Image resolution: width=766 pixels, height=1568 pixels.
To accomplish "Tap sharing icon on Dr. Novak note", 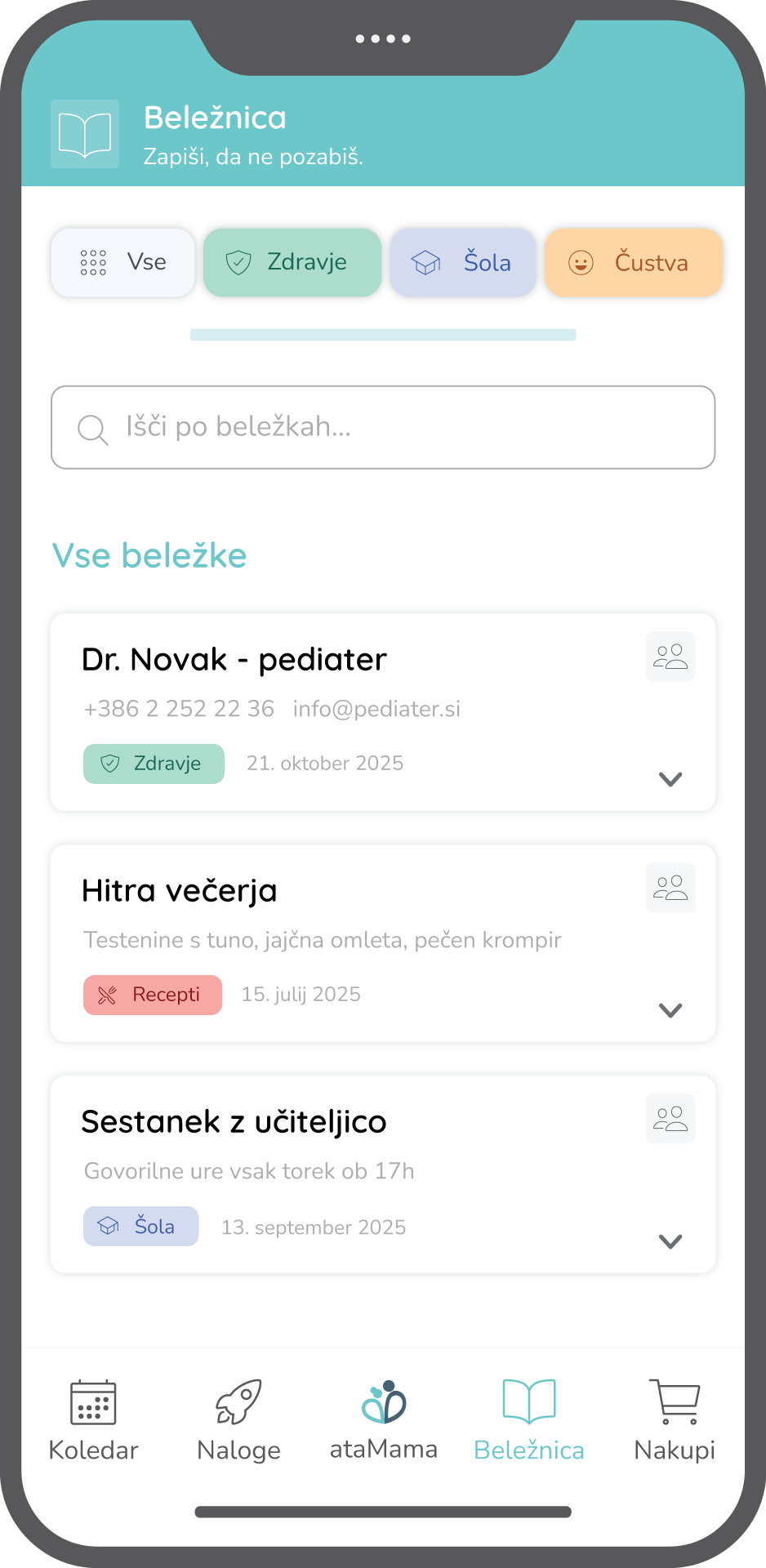I will click(670, 657).
